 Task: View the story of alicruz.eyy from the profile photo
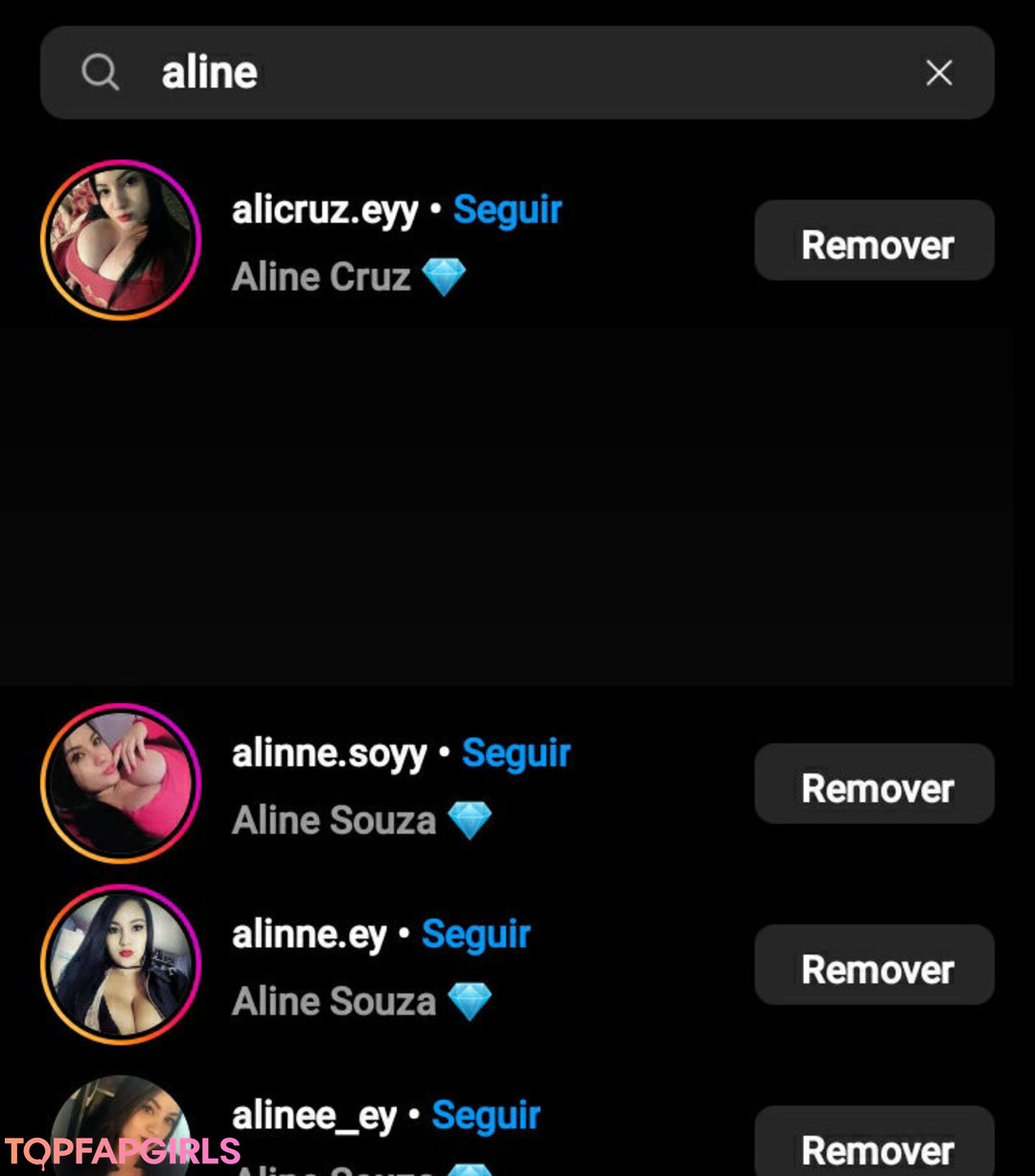pos(121,241)
